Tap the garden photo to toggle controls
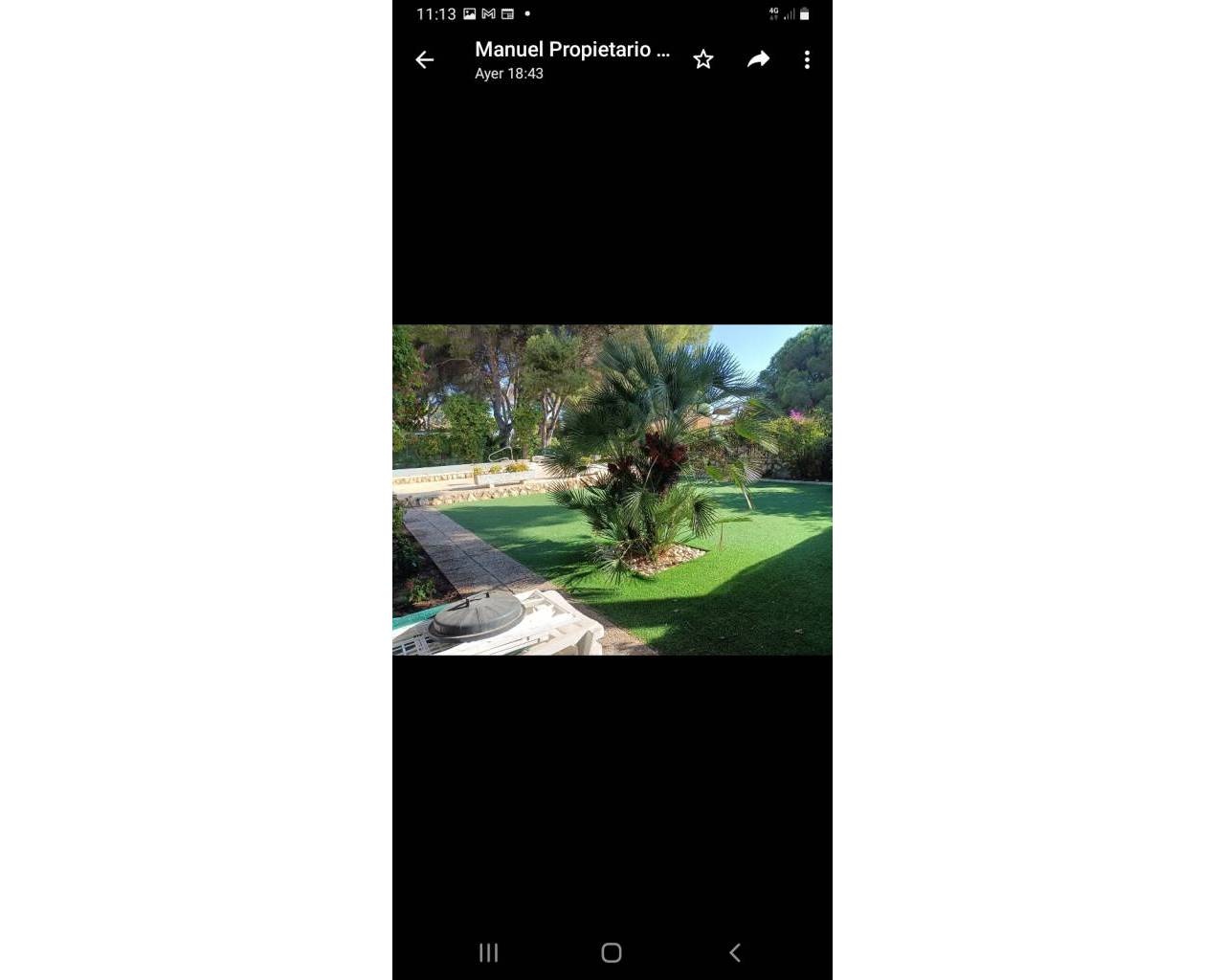This screenshot has height=980, width=1225. 612,489
